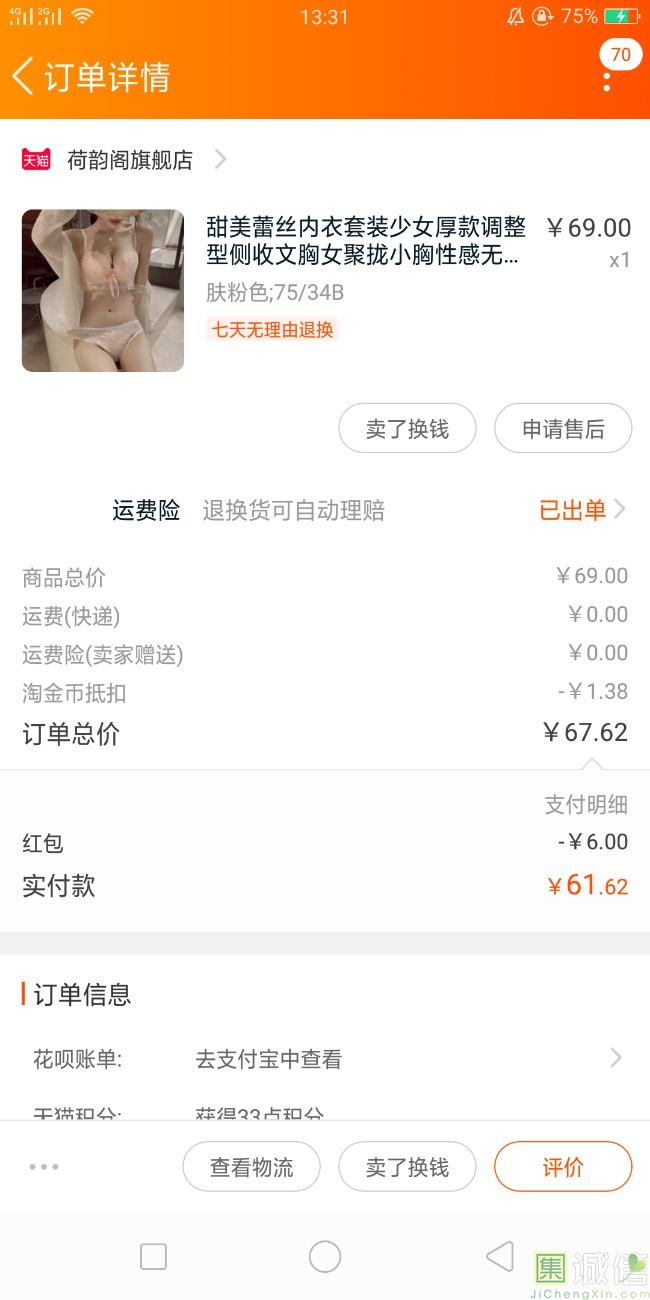Tap 卖了换钱 below the product
The width and height of the screenshot is (650, 1300).
click(x=407, y=429)
